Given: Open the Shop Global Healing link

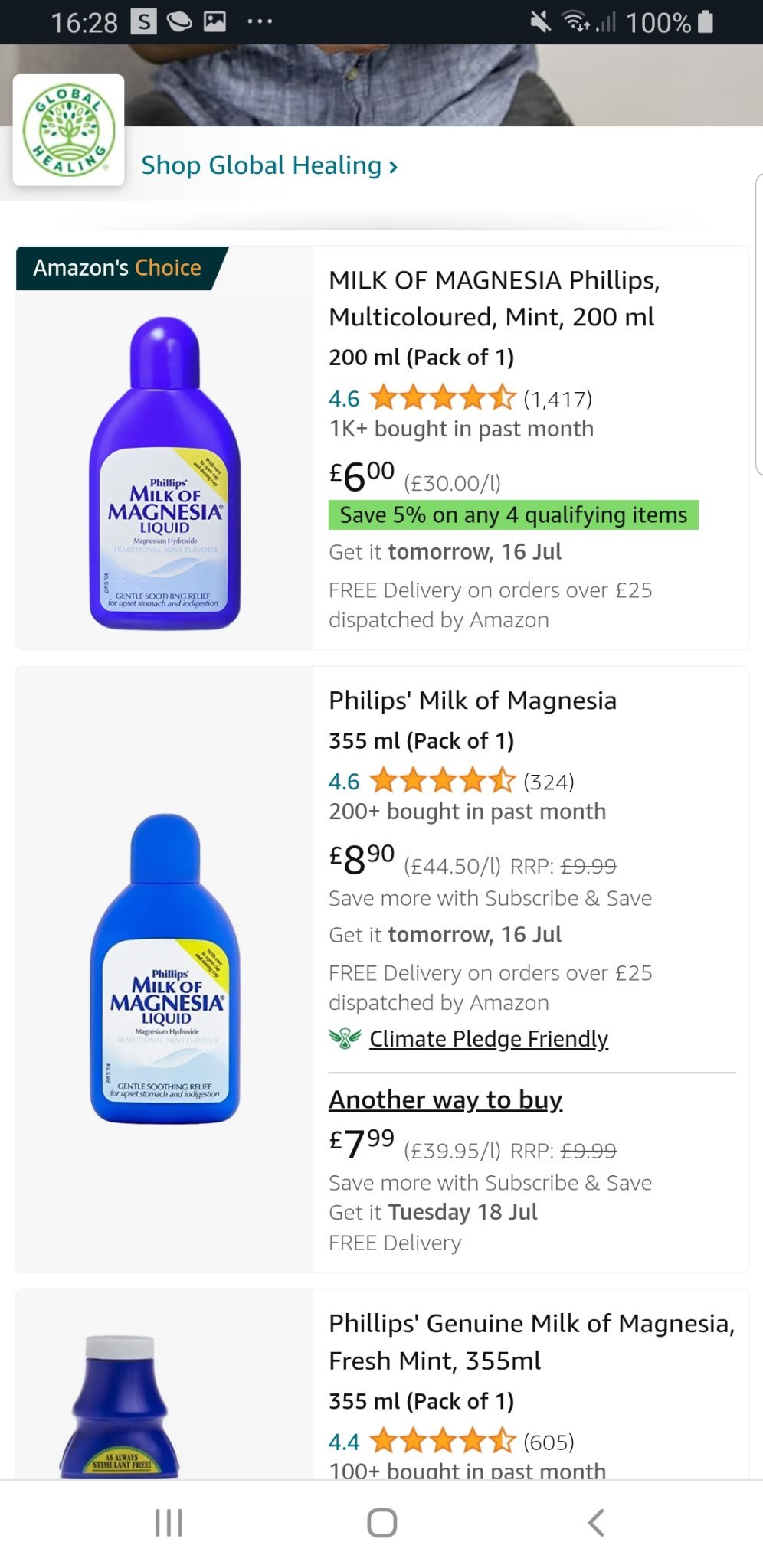Looking at the screenshot, I should (269, 165).
